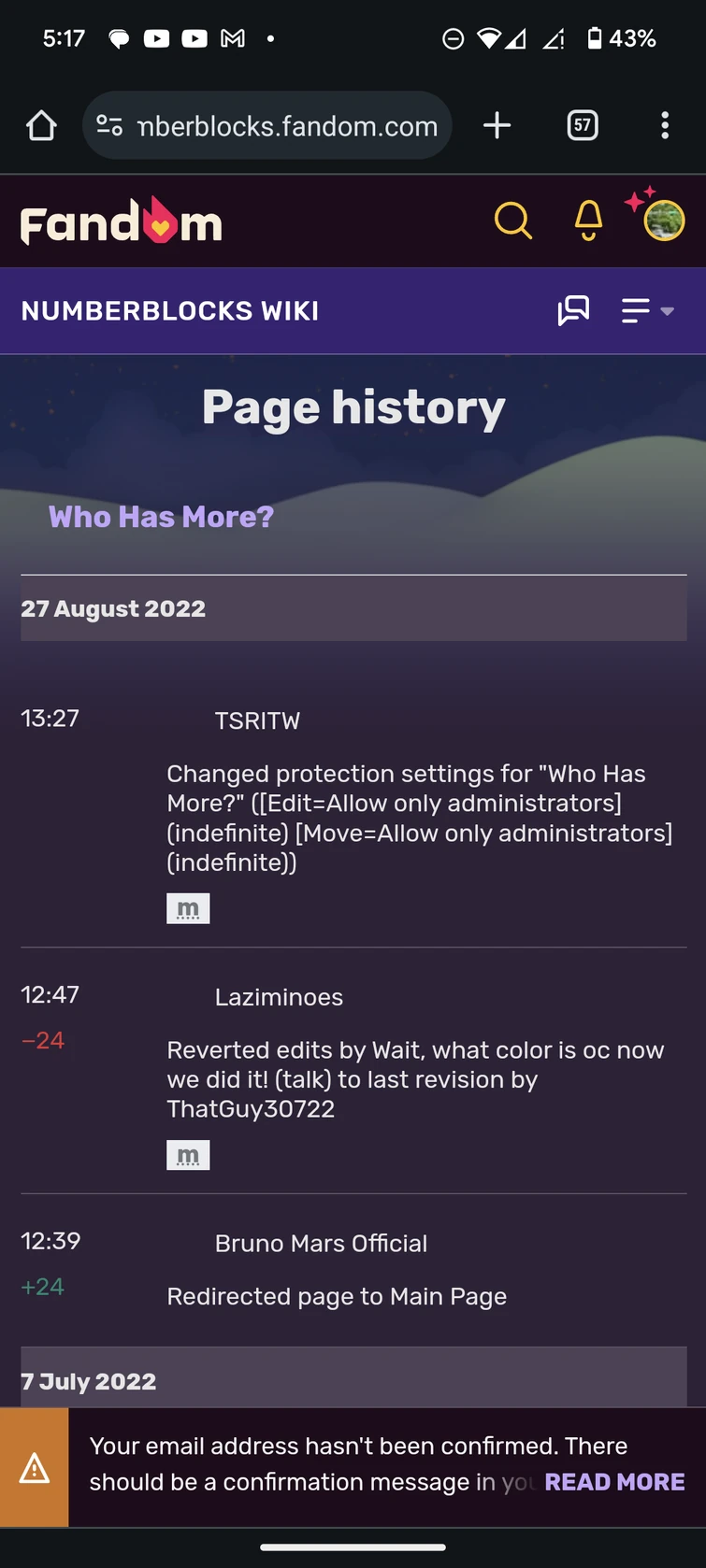Open the wiki discussions icon
The width and height of the screenshot is (706, 1568).
573,310
